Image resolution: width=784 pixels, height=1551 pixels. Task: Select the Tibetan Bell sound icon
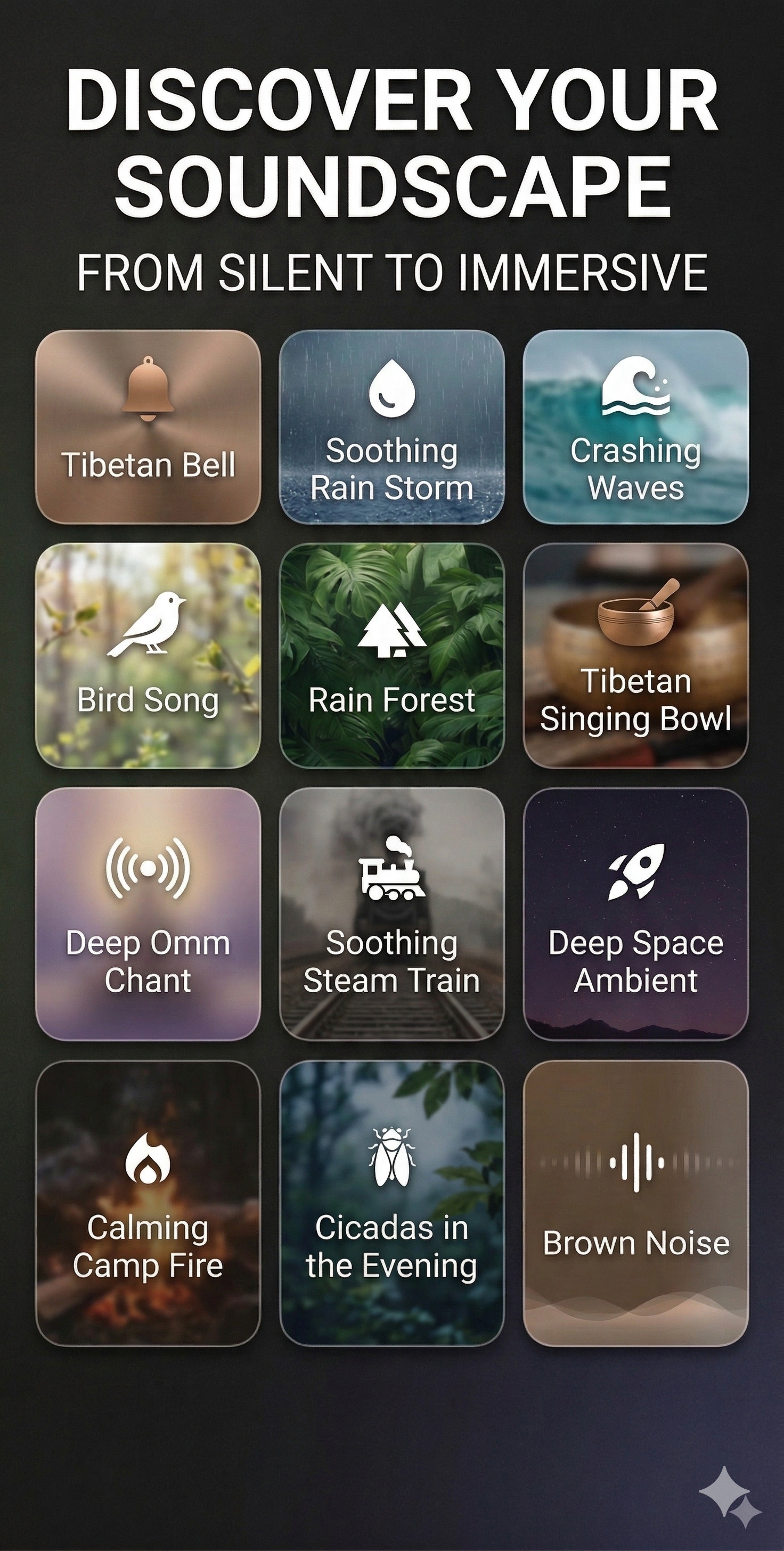coord(148,388)
